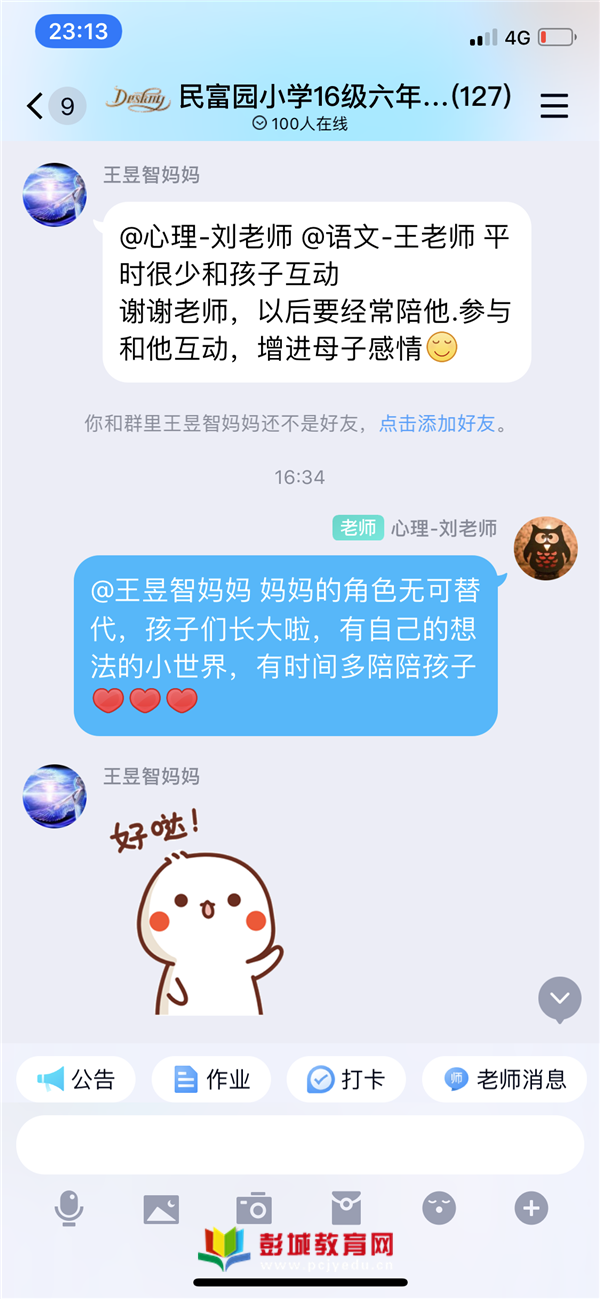The width and height of the screenshot is (600, 1299).
Task: Open 心理-刘老师's owl avatar profile
Action: tap(546, 549)
